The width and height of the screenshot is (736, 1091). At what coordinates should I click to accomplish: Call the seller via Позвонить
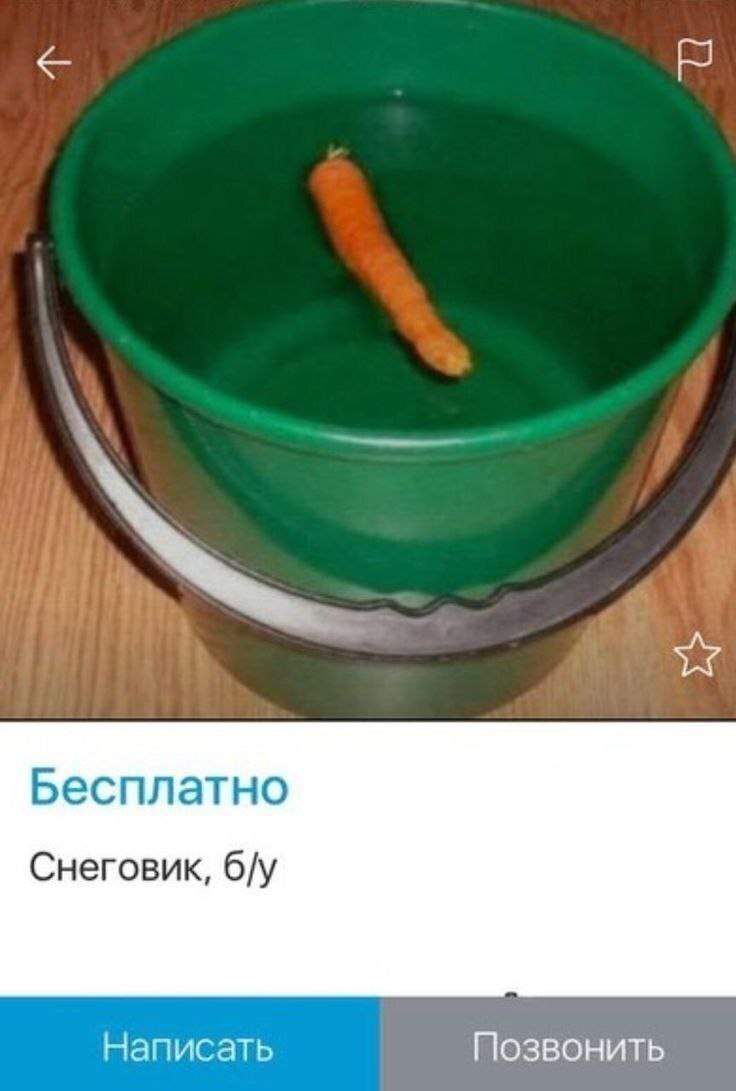[x=567, y=1046]
